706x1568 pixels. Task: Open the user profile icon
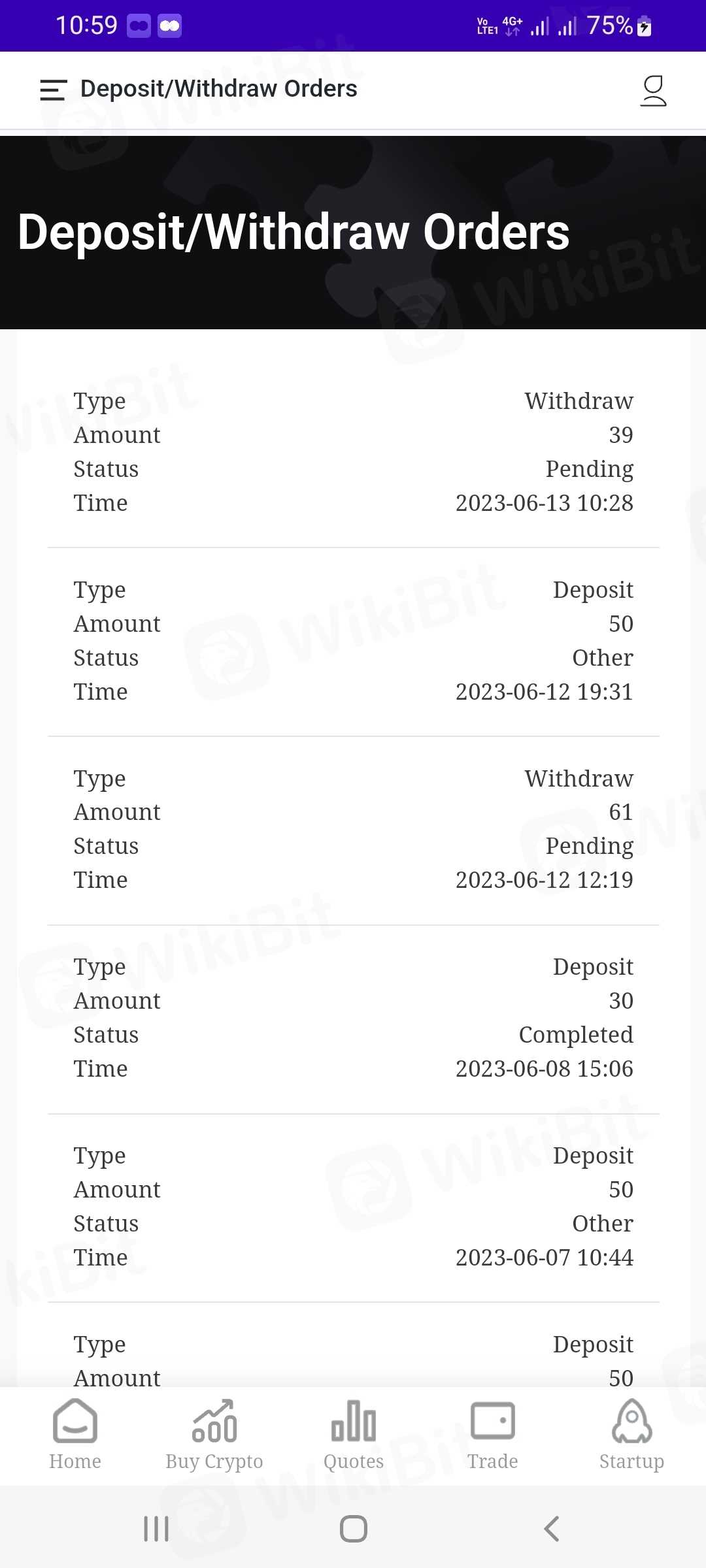[653, 90]
